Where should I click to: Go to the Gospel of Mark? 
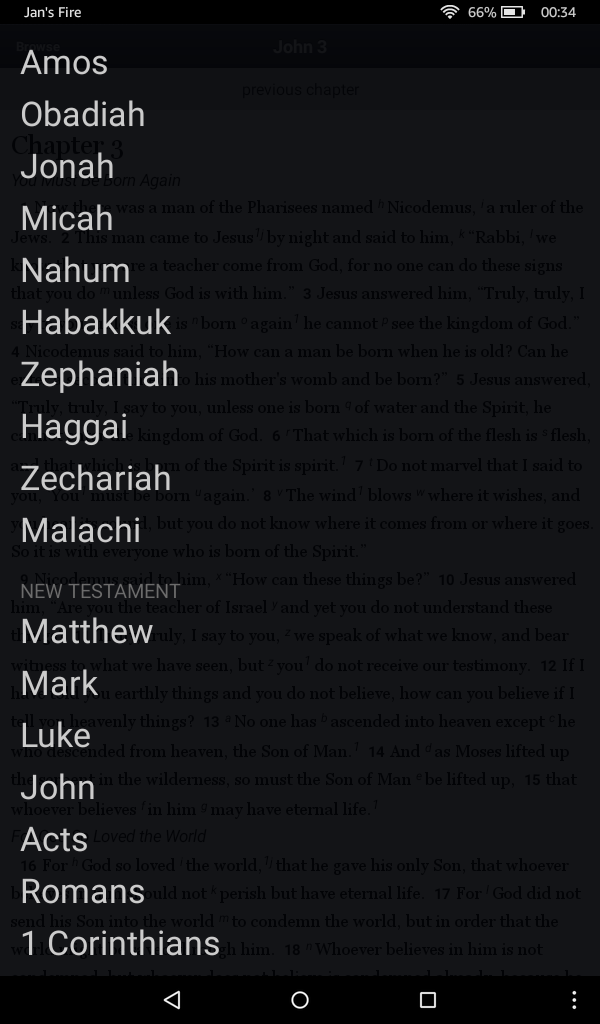pyautogui.click(x=60, y=683)
